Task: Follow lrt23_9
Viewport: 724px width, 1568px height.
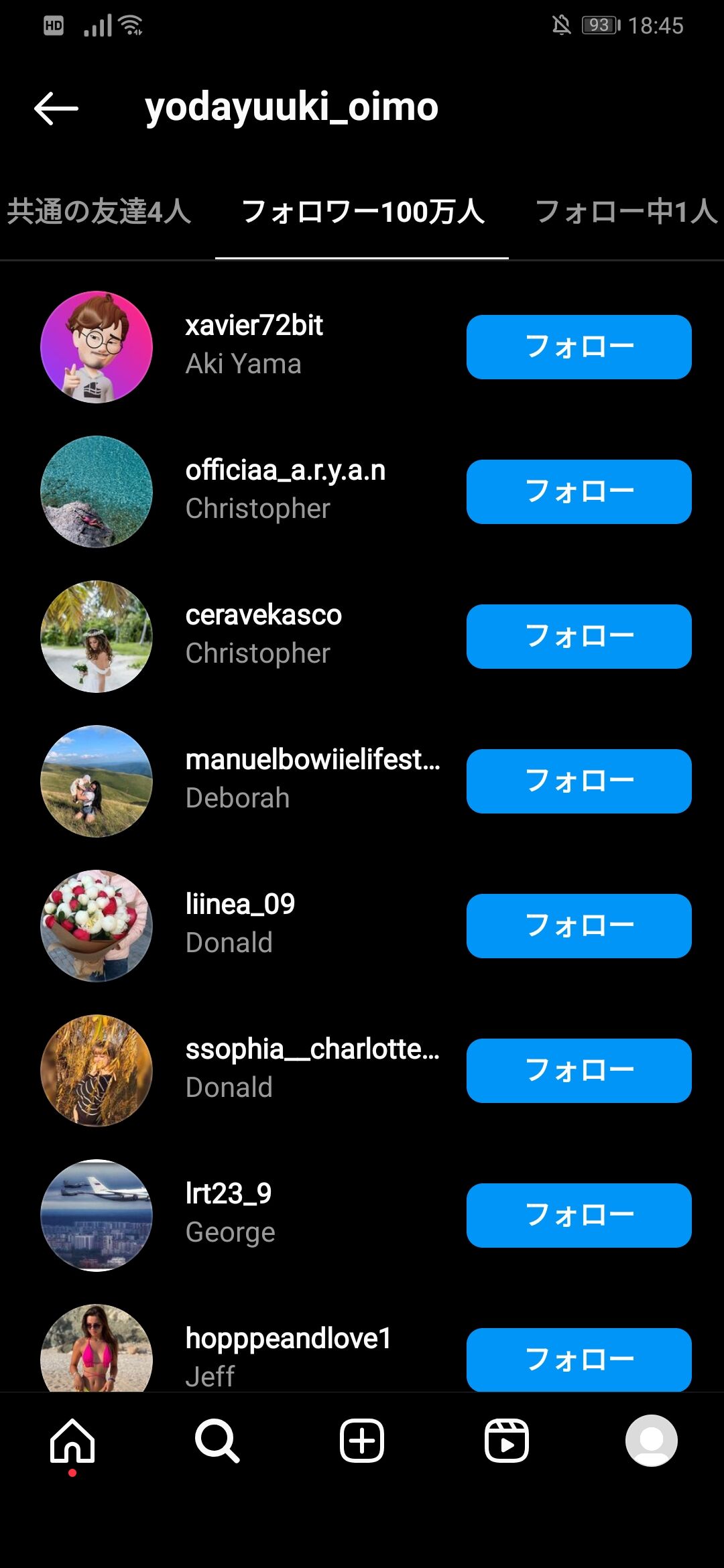Action: pyautogui.click(x=579, y=1216)
